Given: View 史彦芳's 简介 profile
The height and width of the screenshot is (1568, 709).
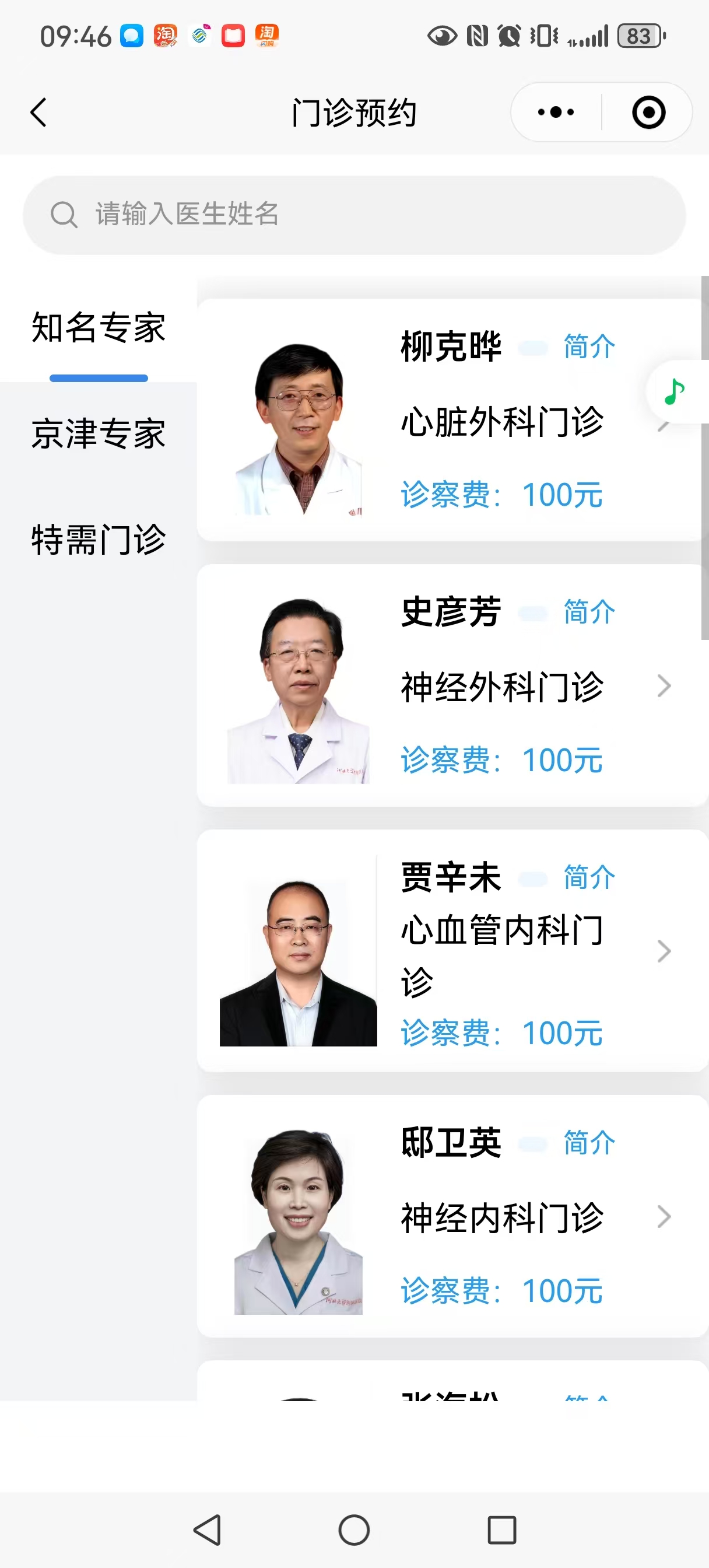Looking at the screenshot, I should click(x=588, y=612).
